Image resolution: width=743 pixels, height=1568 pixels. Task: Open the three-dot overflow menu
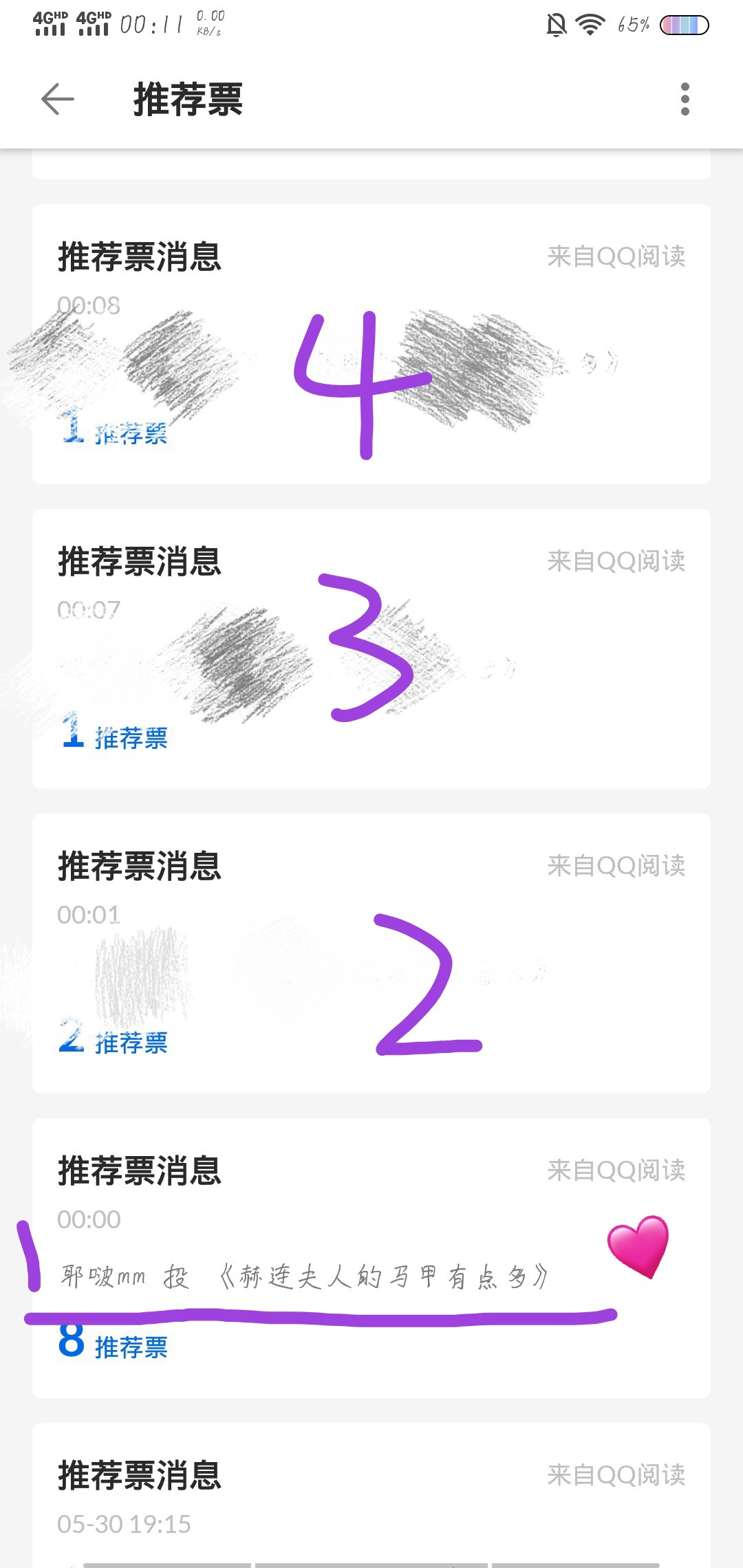point(684,100)
